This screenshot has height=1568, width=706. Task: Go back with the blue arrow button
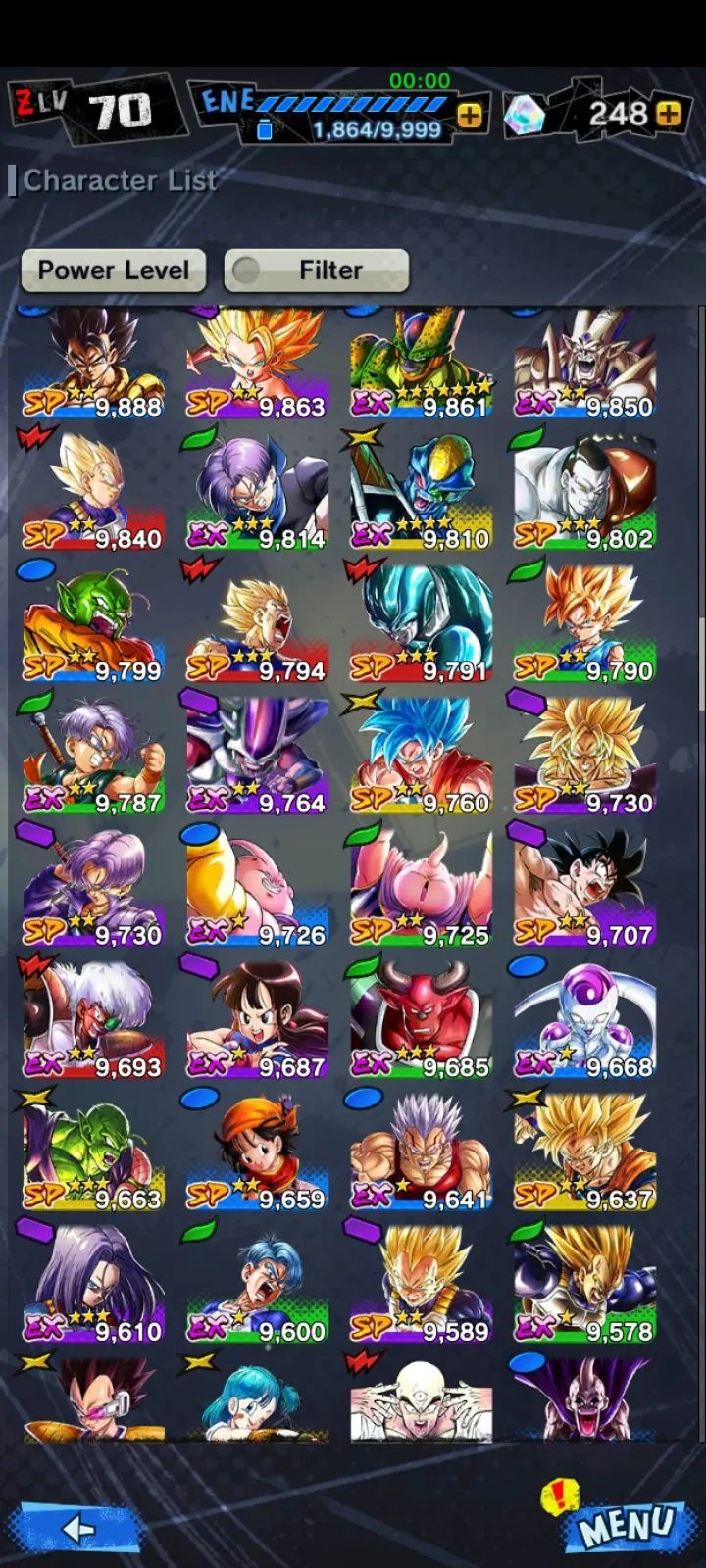click(x=76, y=1527)
